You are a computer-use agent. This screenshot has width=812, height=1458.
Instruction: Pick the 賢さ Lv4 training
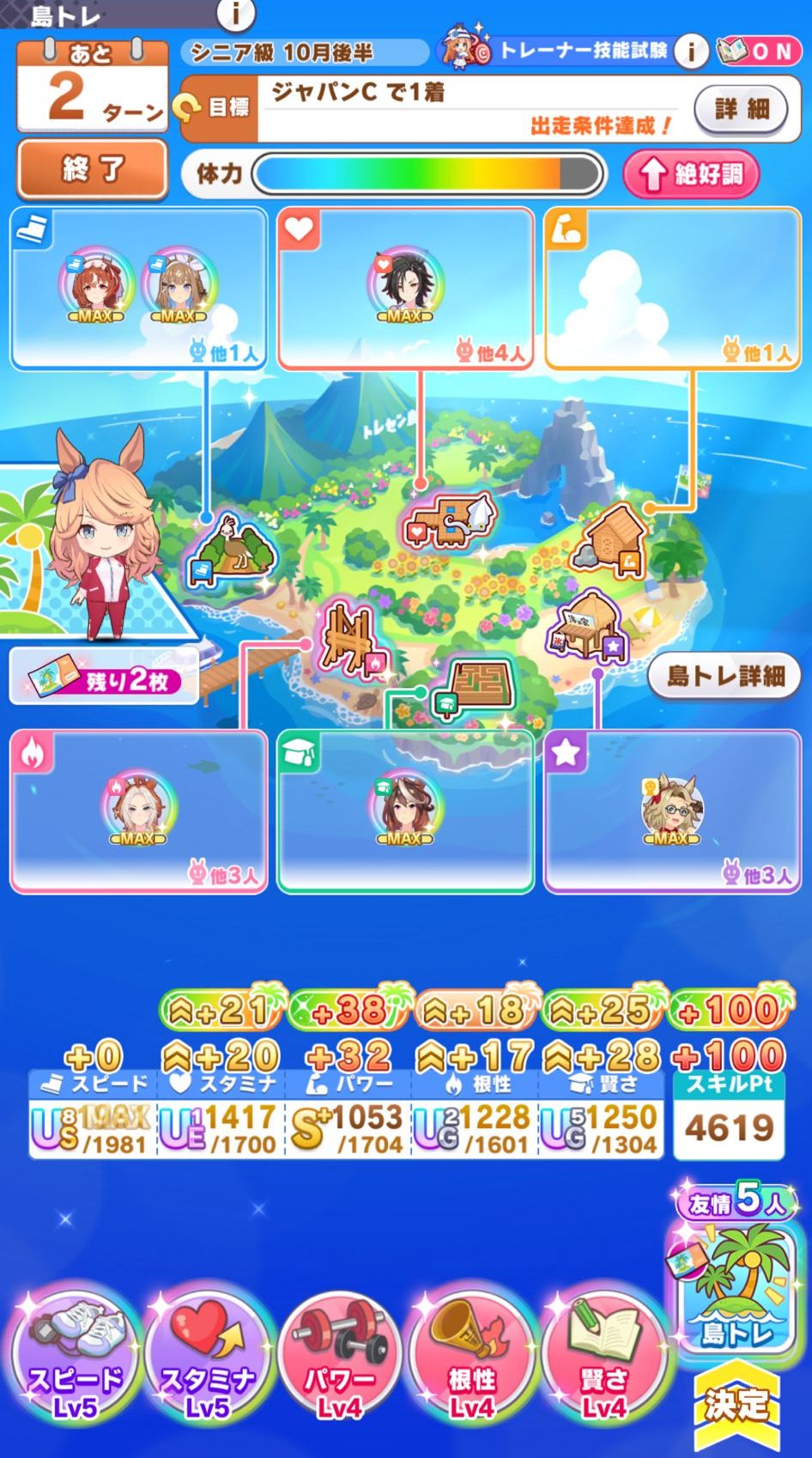click(x=604, y=1353)
